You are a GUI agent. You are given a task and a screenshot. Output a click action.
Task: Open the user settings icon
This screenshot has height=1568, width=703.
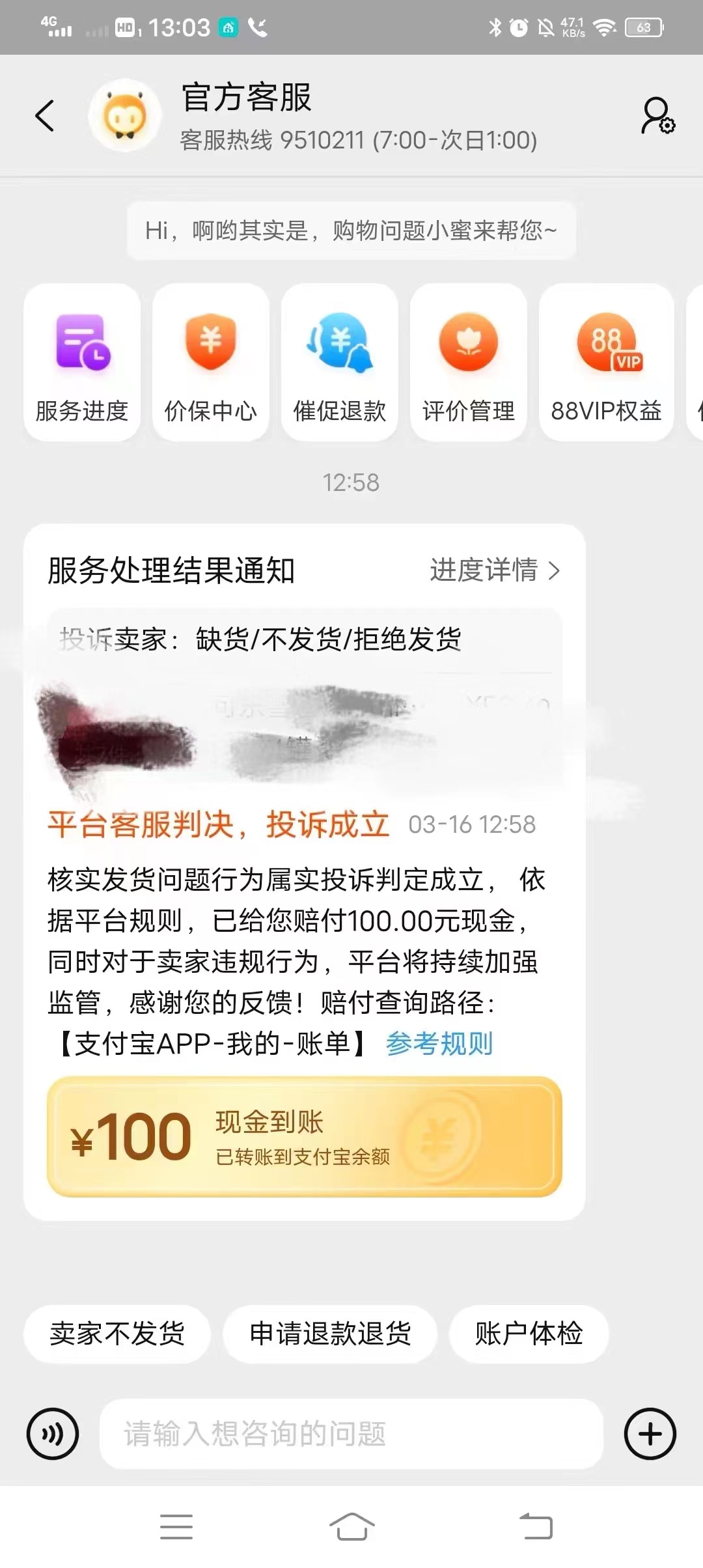pos(657,116)
